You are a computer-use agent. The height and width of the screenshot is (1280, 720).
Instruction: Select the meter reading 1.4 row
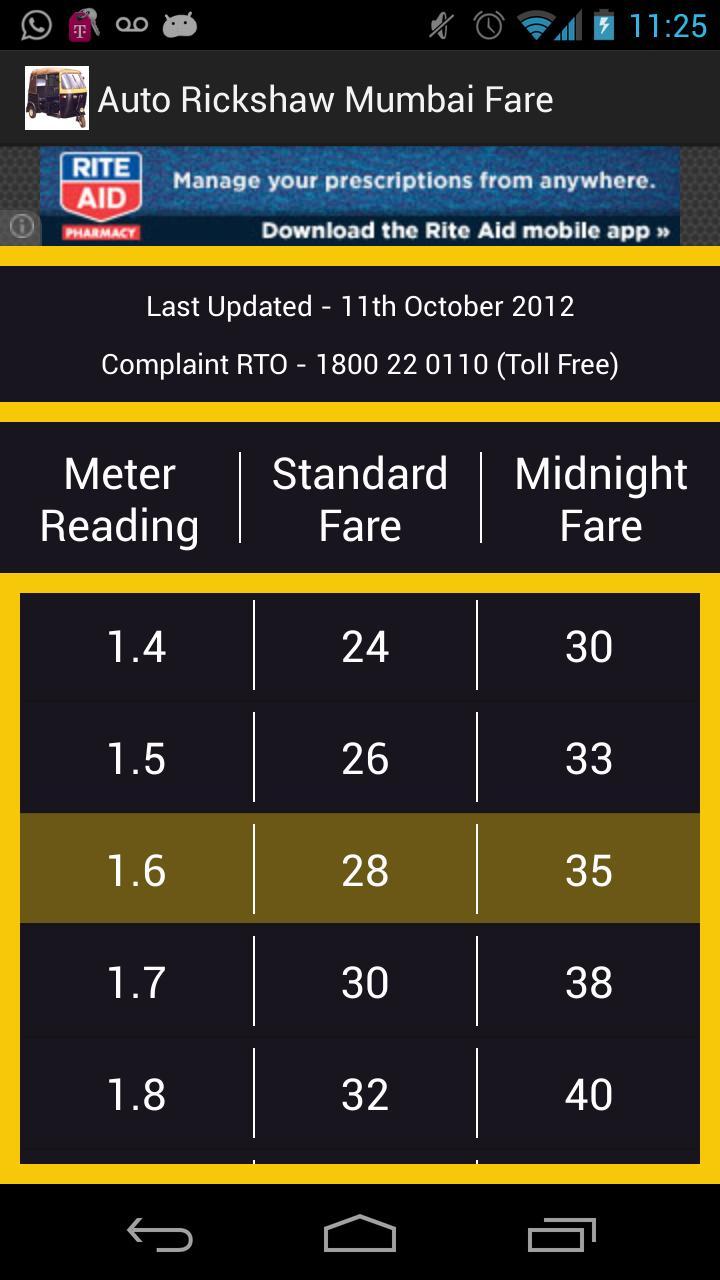pyautogui.click(x=360, y=645)
